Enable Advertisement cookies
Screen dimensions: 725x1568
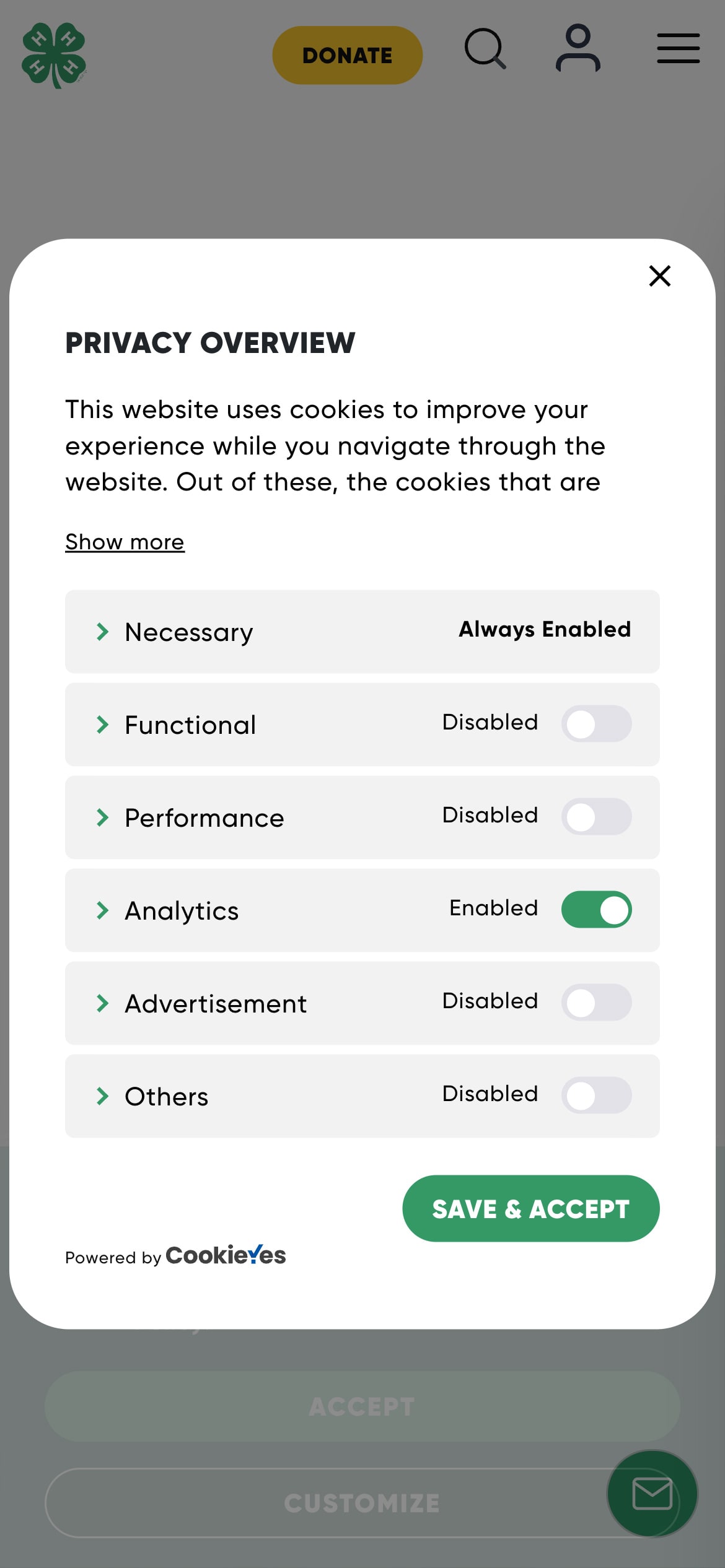click(597, 1003)
